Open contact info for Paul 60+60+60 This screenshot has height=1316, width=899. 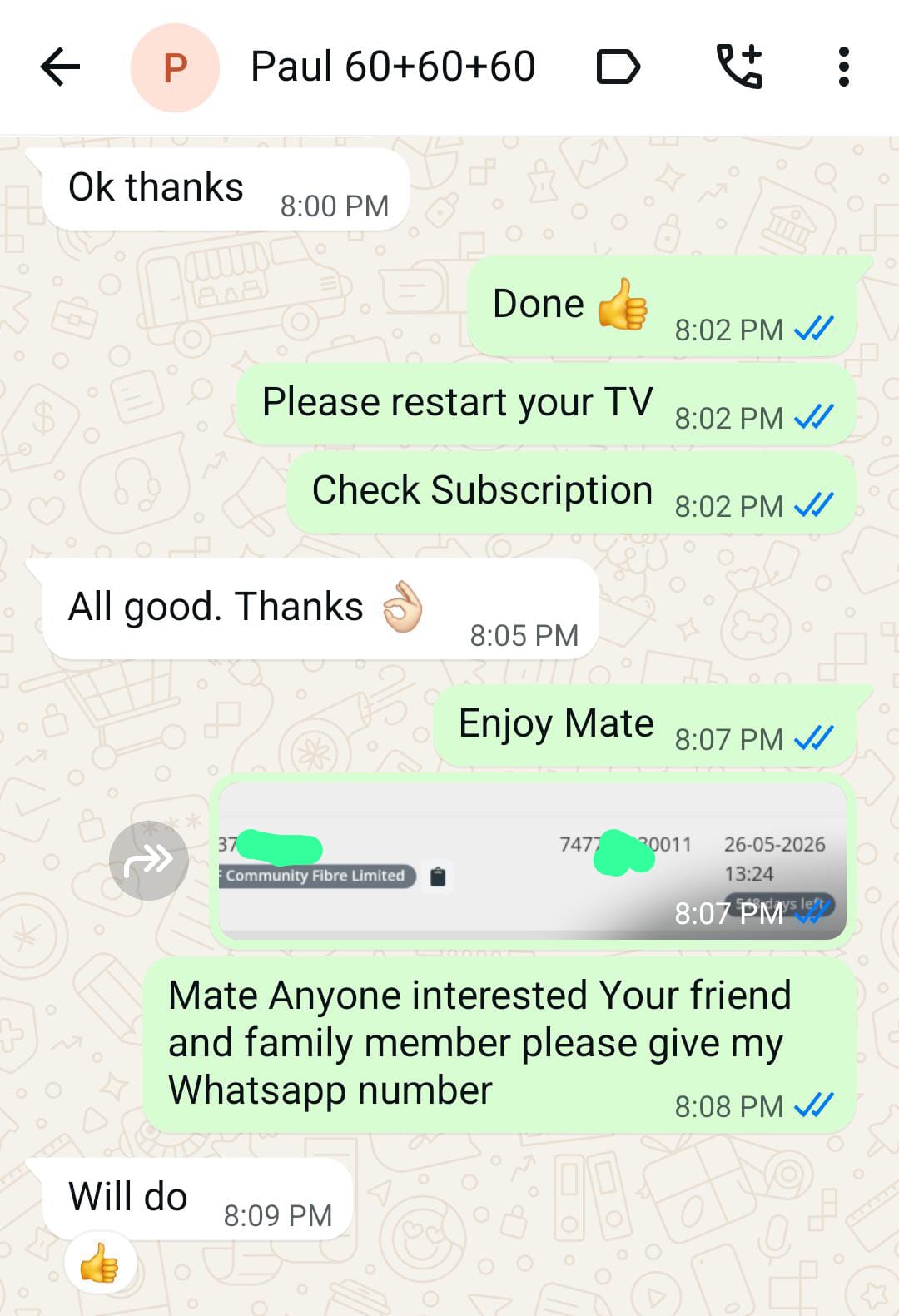393,67
